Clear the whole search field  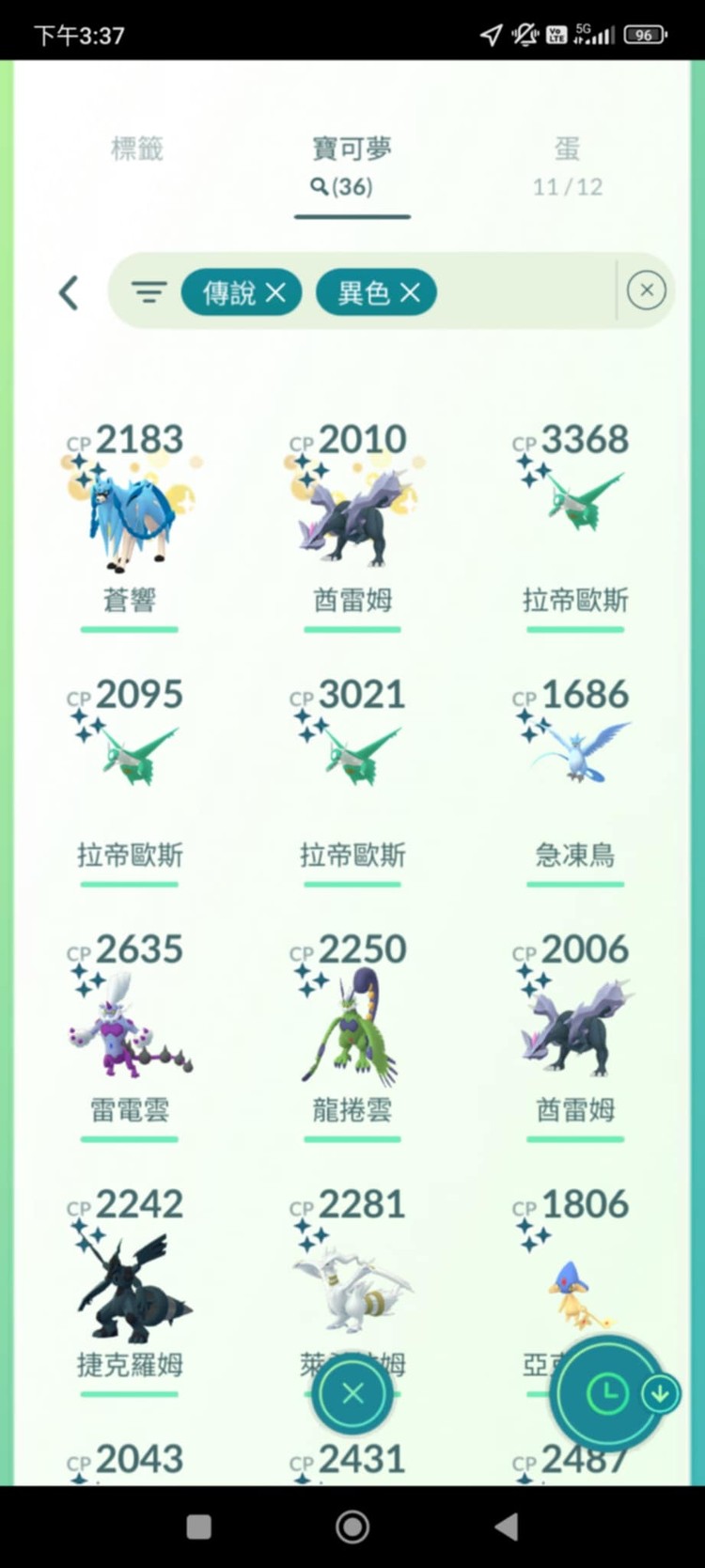pyautogui.click(x=646, y=290)
